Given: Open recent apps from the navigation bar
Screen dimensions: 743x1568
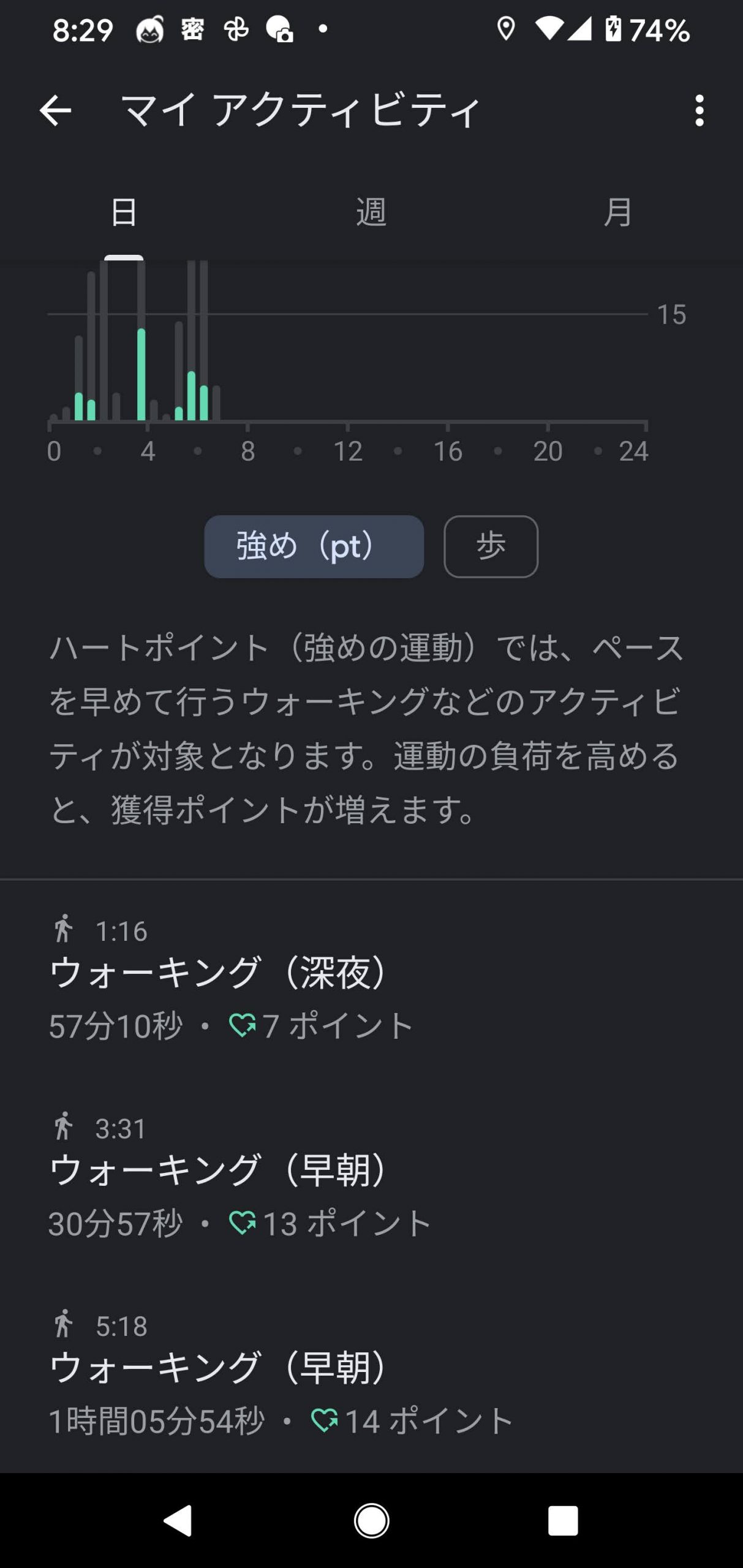Looking at the screenshot, I should pyautogui.click(x=562, y=1521).
